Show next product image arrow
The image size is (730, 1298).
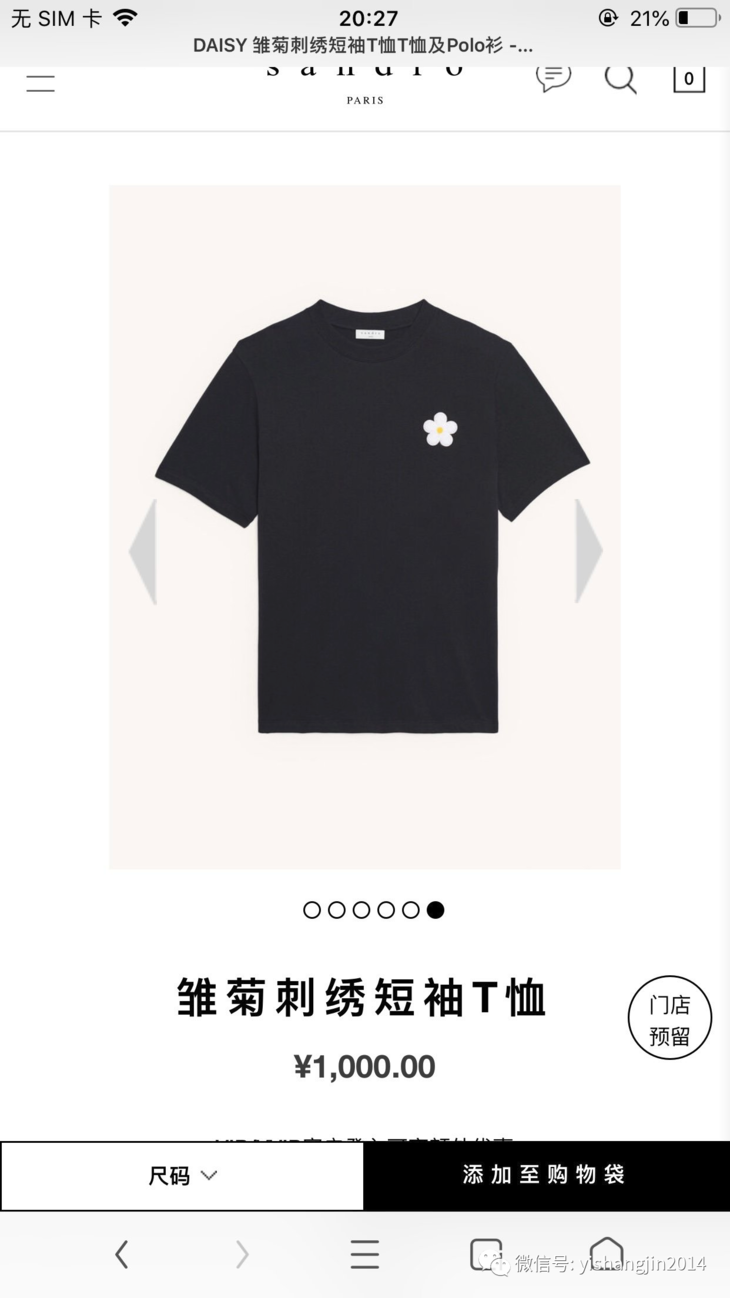589,551
